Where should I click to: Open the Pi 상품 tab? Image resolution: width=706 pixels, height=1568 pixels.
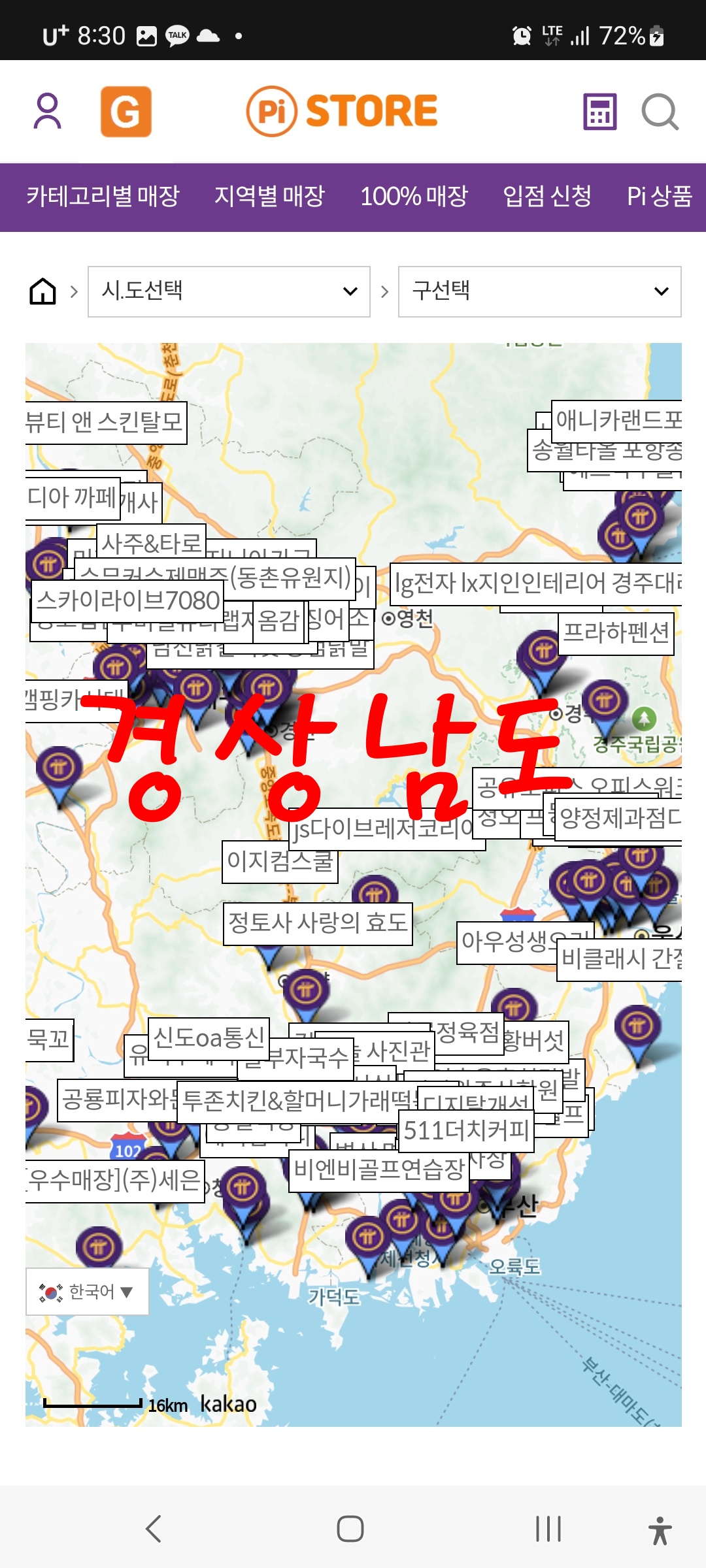click(x=659, y=196)
